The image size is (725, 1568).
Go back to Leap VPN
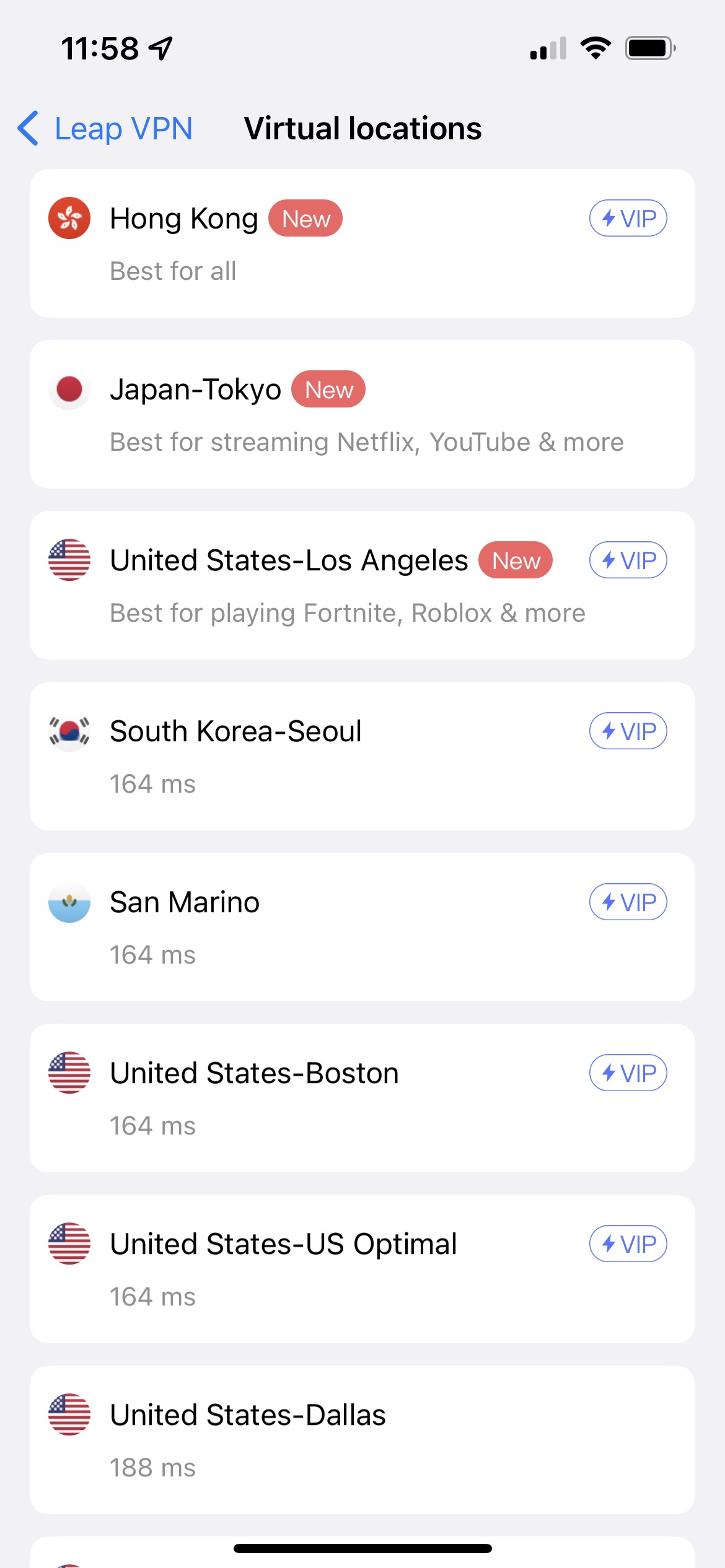[x=105, y=129]
